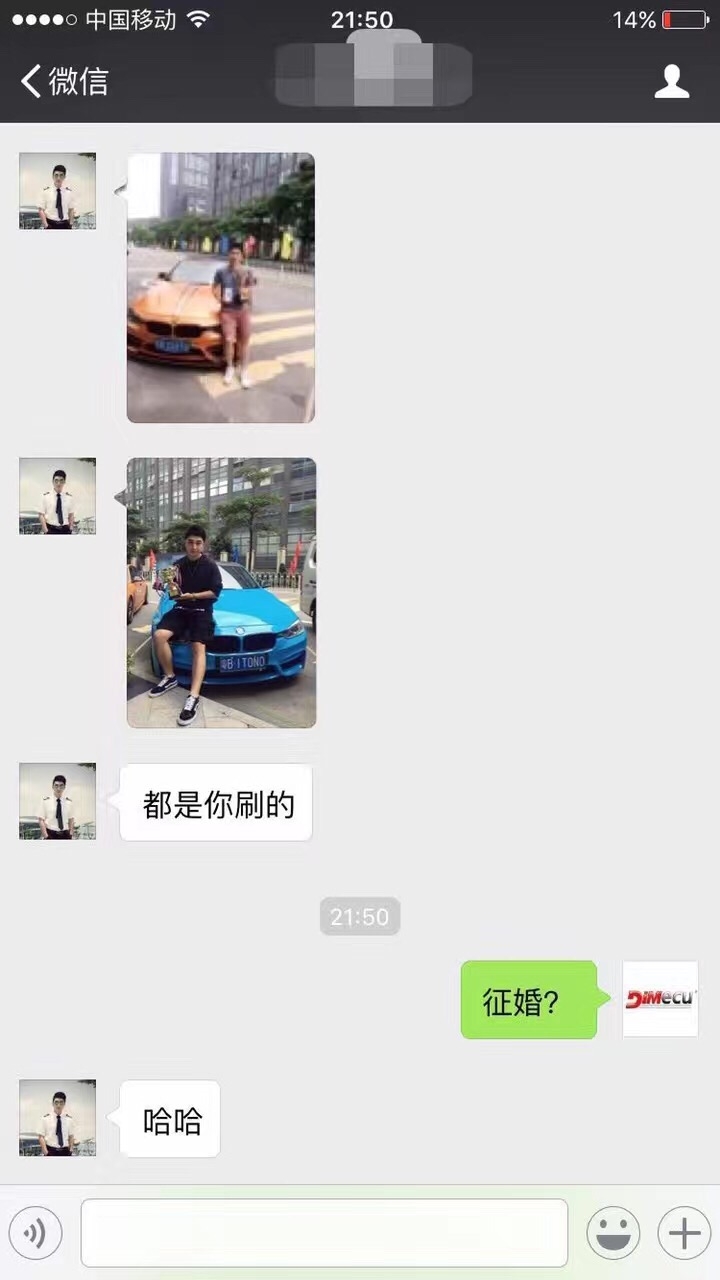Go back to the 微信 chat list
The height and width of the screenshot is (1280, 720).
(64, 81)
